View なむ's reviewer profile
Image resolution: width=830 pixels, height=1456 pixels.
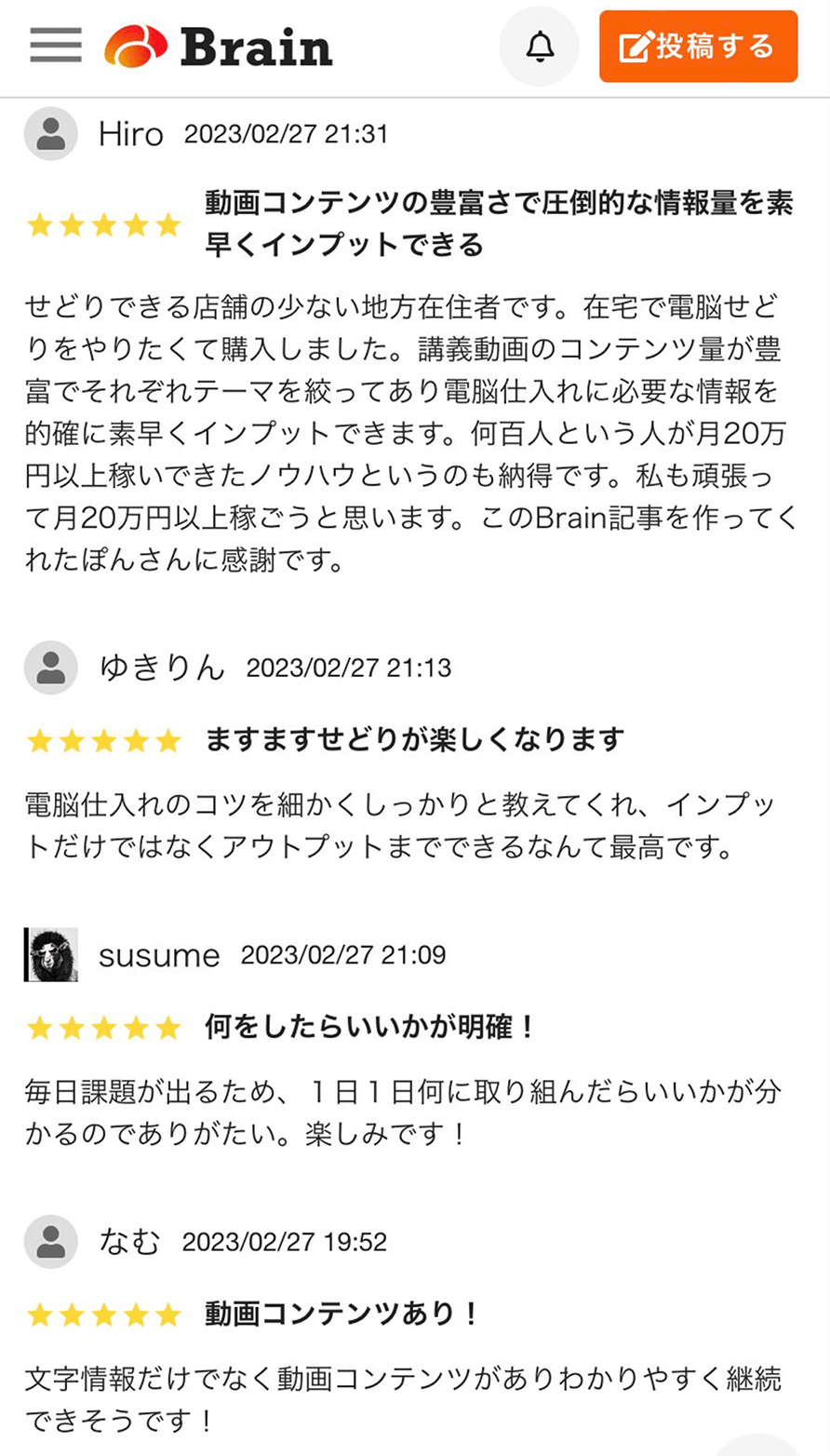point(129,1242)
